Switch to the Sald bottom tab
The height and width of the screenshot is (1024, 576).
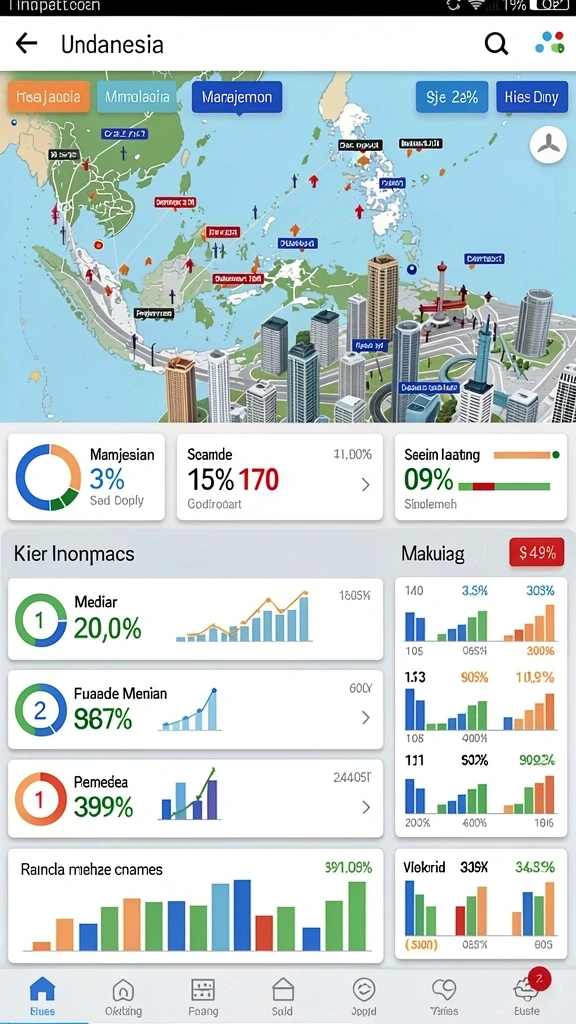click(282, 997)
